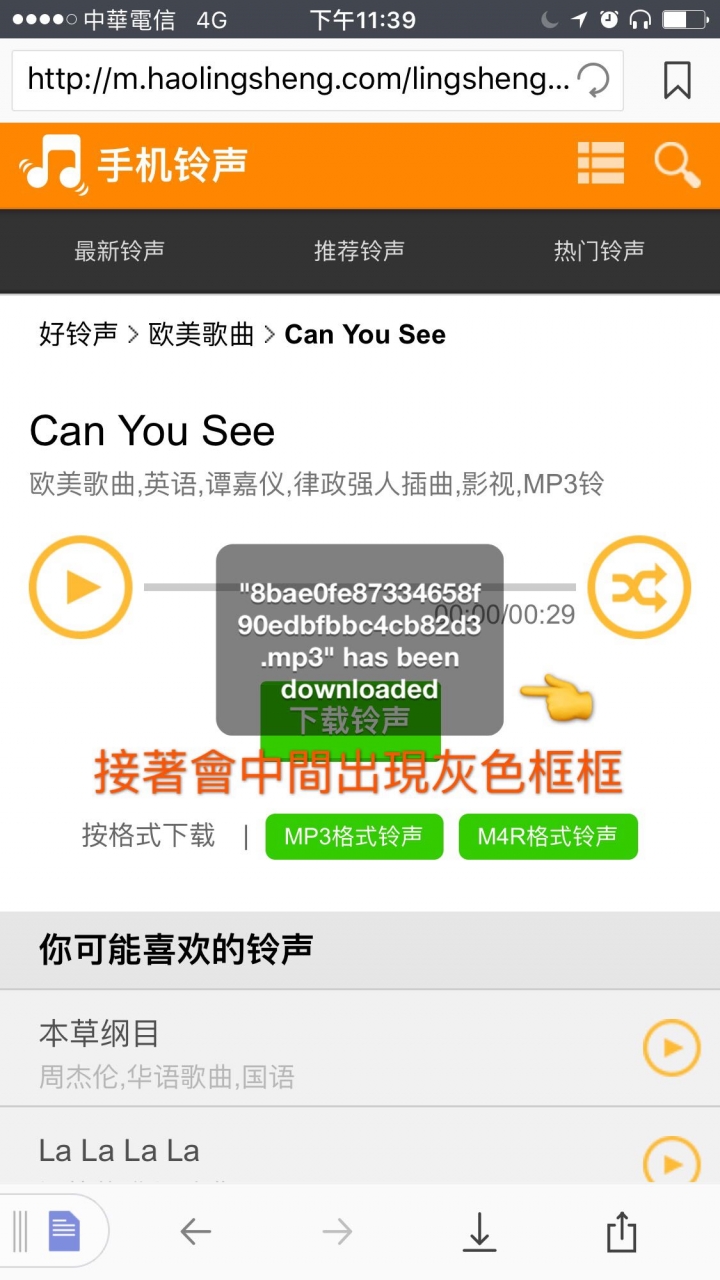
Task: Open the browser downloads arrow
Action: tap(479, 1232)
